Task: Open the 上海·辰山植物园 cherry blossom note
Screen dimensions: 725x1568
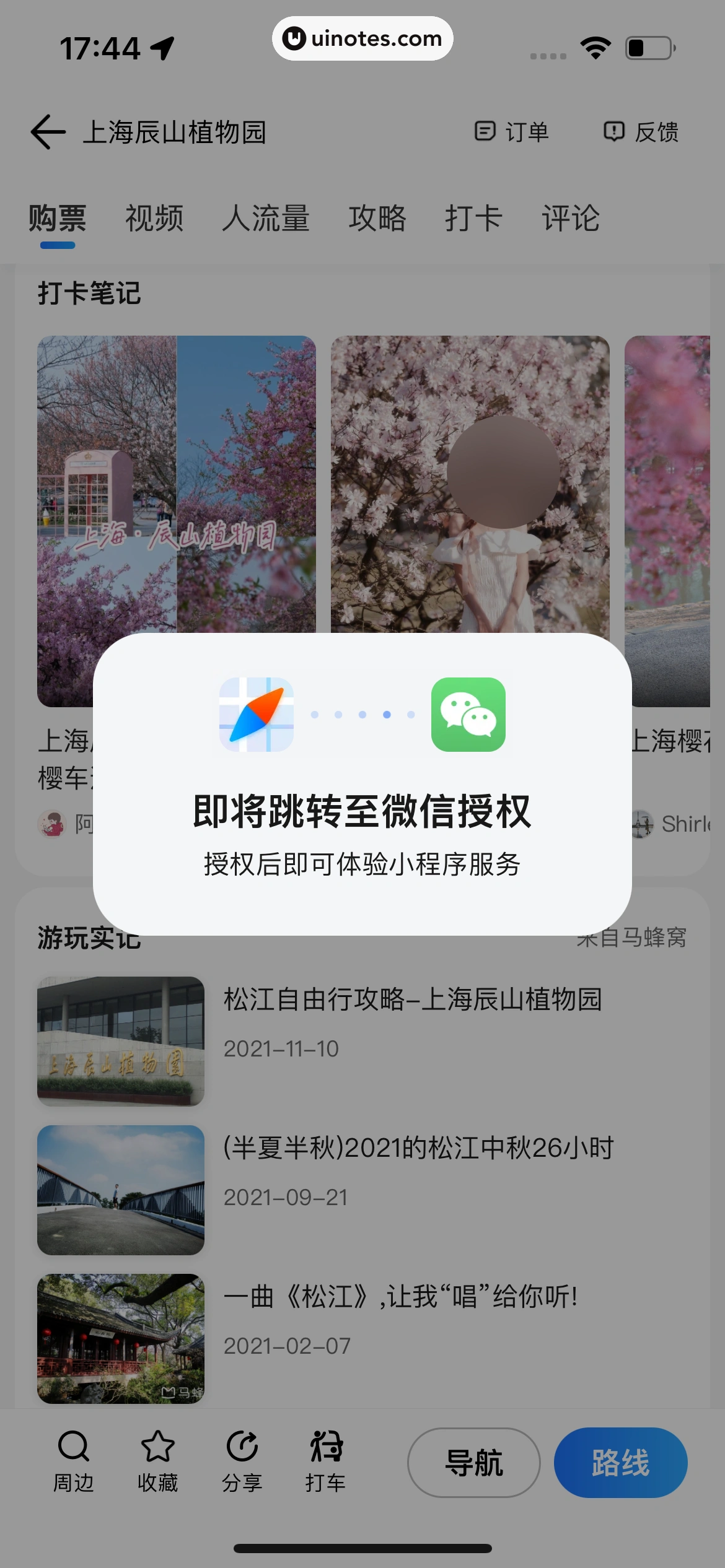Action: click(176, 483)
